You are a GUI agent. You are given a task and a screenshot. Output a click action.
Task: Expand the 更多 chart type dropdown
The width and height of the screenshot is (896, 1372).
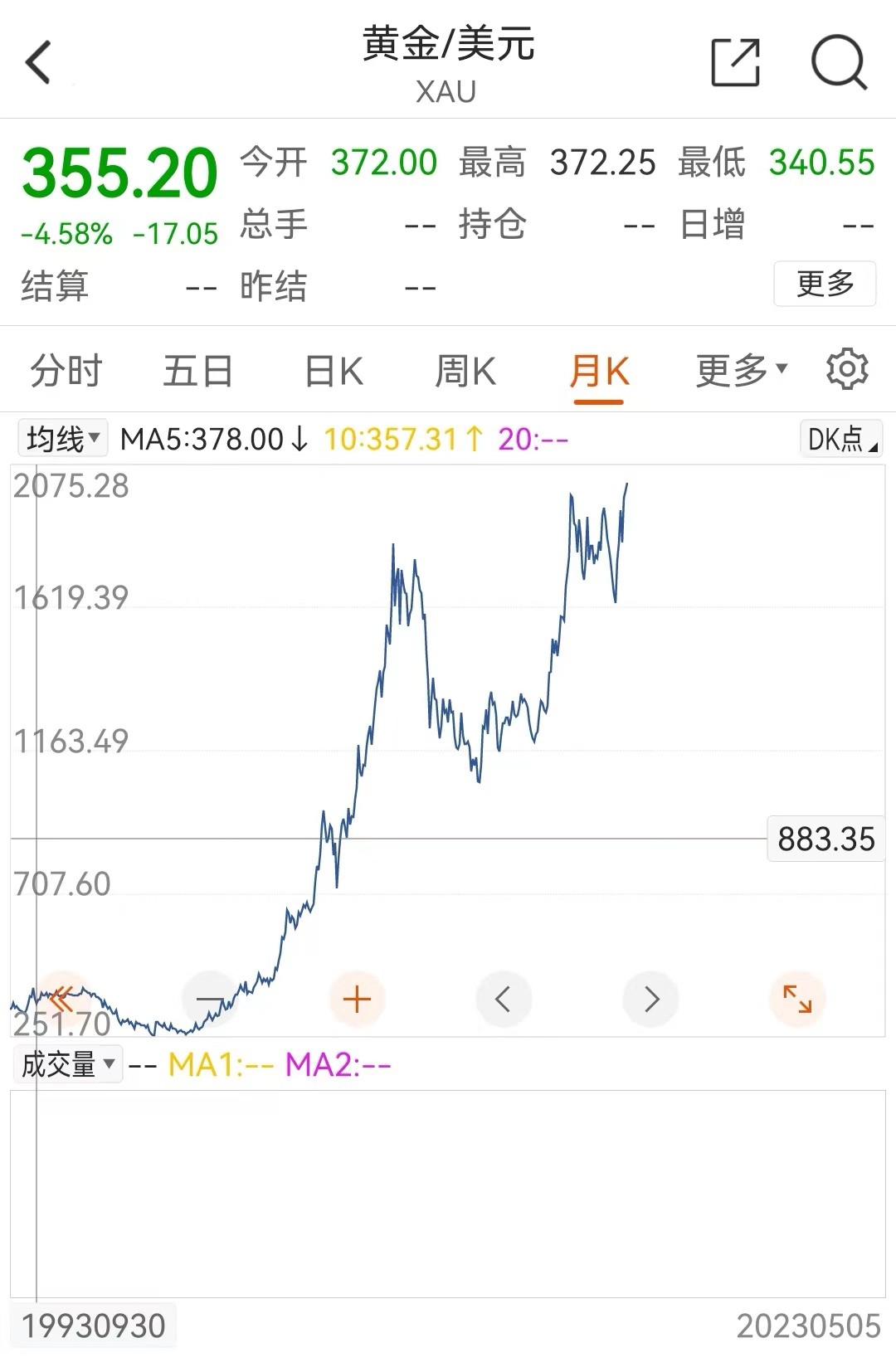(x=737, y=371)
